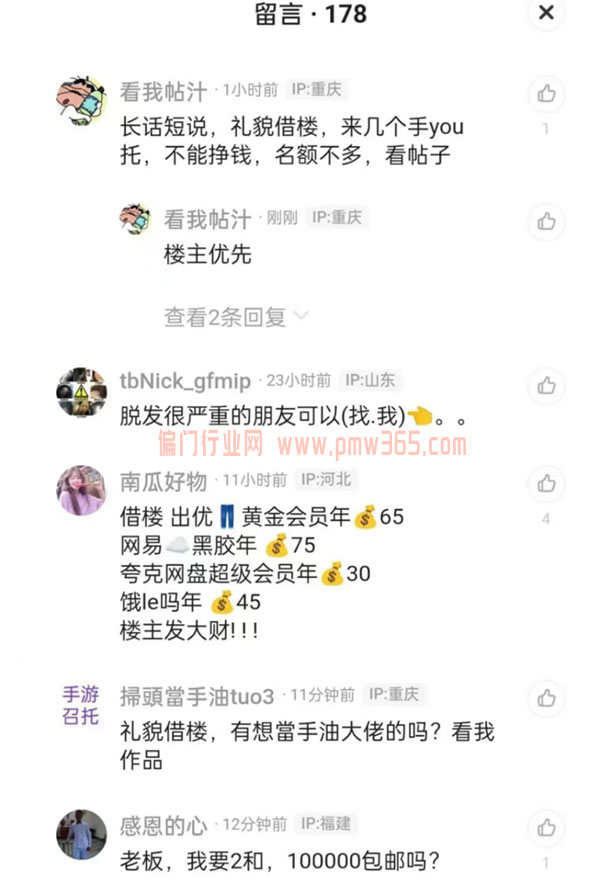Open the username 南瓜好物
Image resolution: width=600 pixels, height=895 pixels.
(163, 481)
